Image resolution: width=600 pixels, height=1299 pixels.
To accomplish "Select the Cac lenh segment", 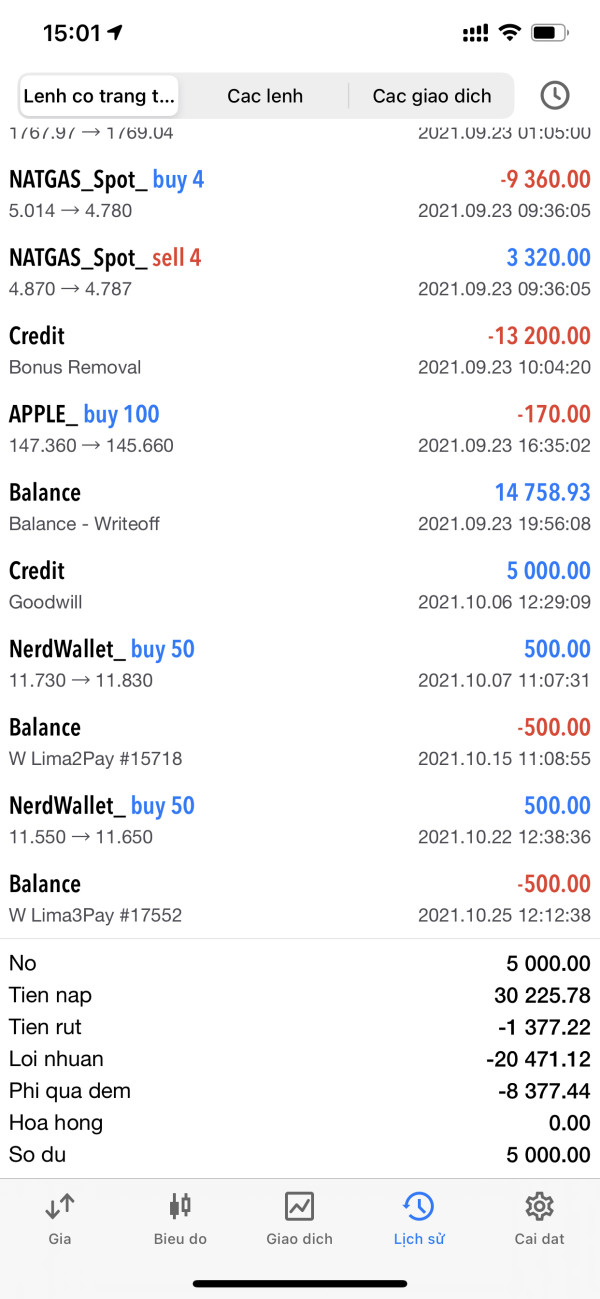I will click(265, 96).
